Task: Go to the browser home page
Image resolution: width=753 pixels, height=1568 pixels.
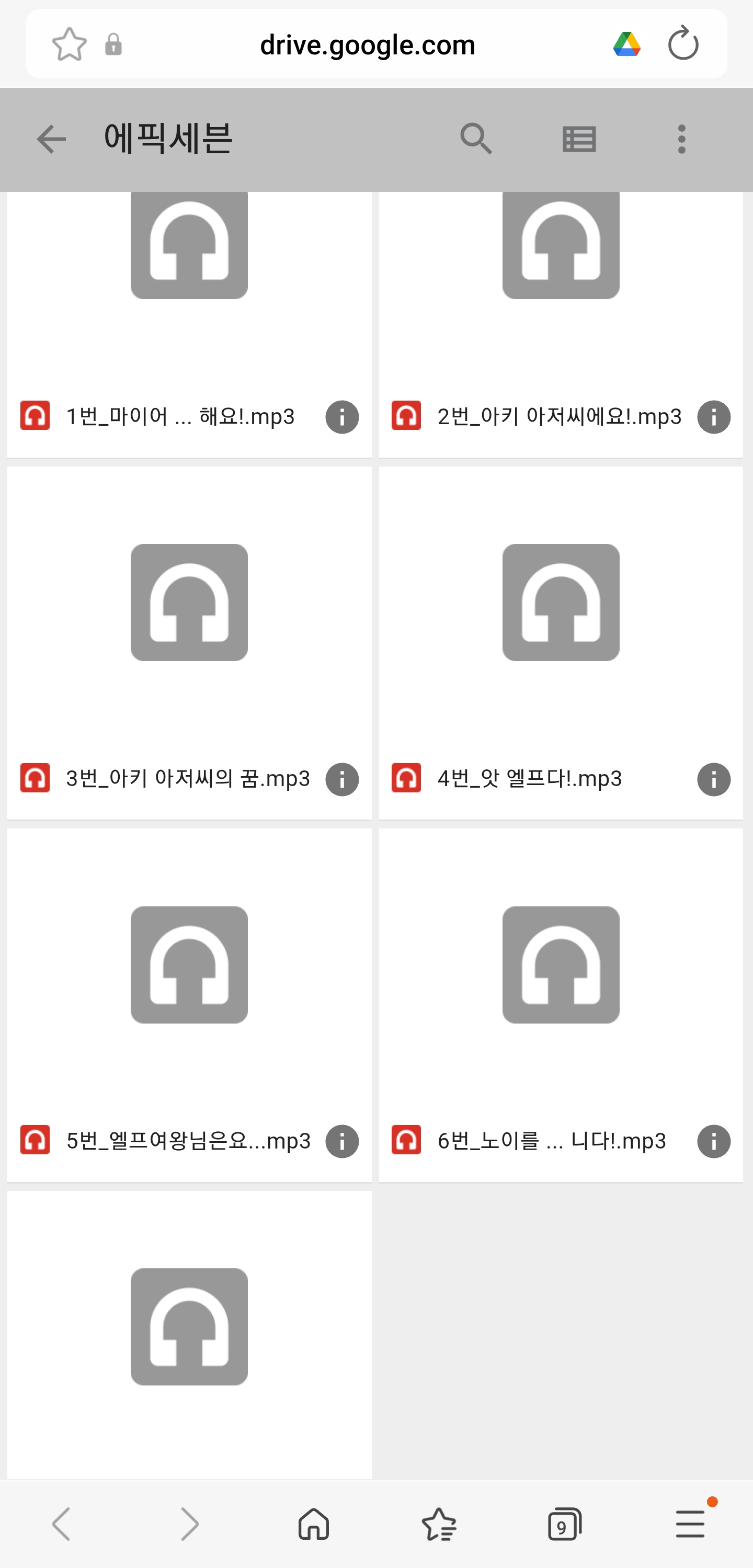Action: pos(314,1524)
